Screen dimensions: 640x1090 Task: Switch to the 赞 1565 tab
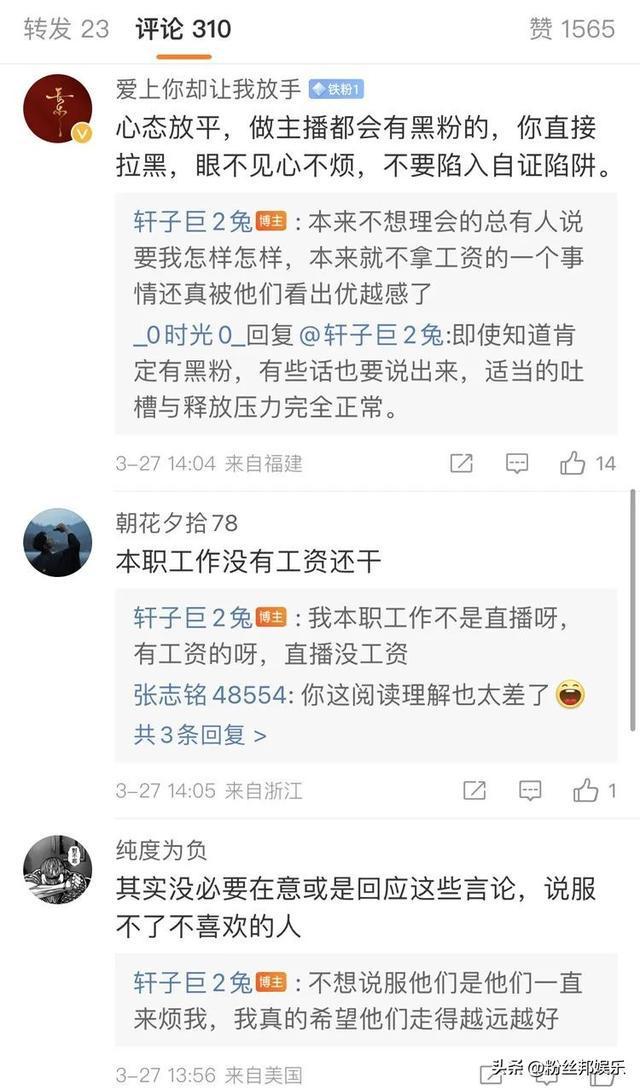click(572, 29)
